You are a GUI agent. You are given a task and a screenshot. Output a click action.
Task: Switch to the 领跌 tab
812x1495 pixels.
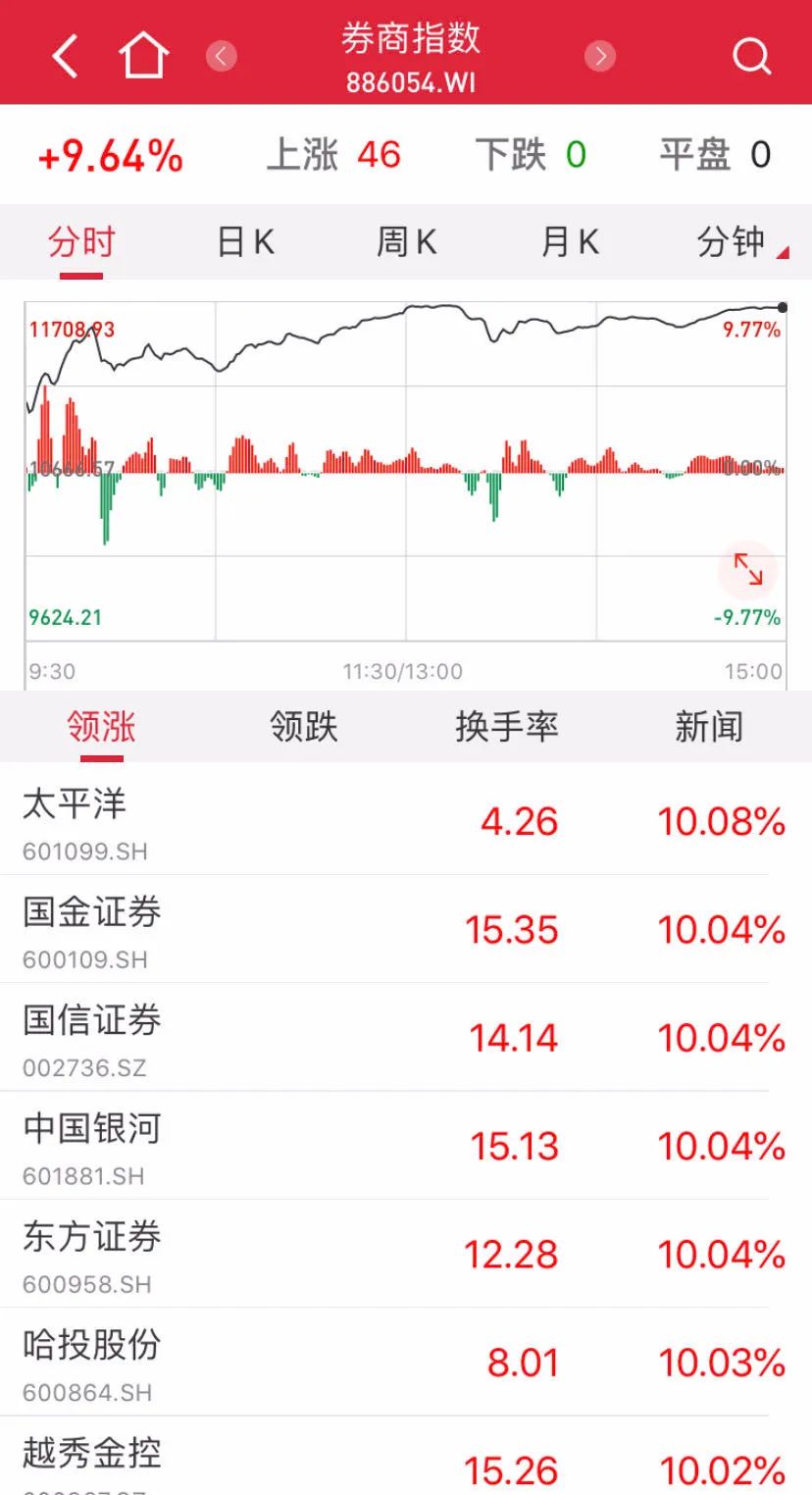click(304, 727)
